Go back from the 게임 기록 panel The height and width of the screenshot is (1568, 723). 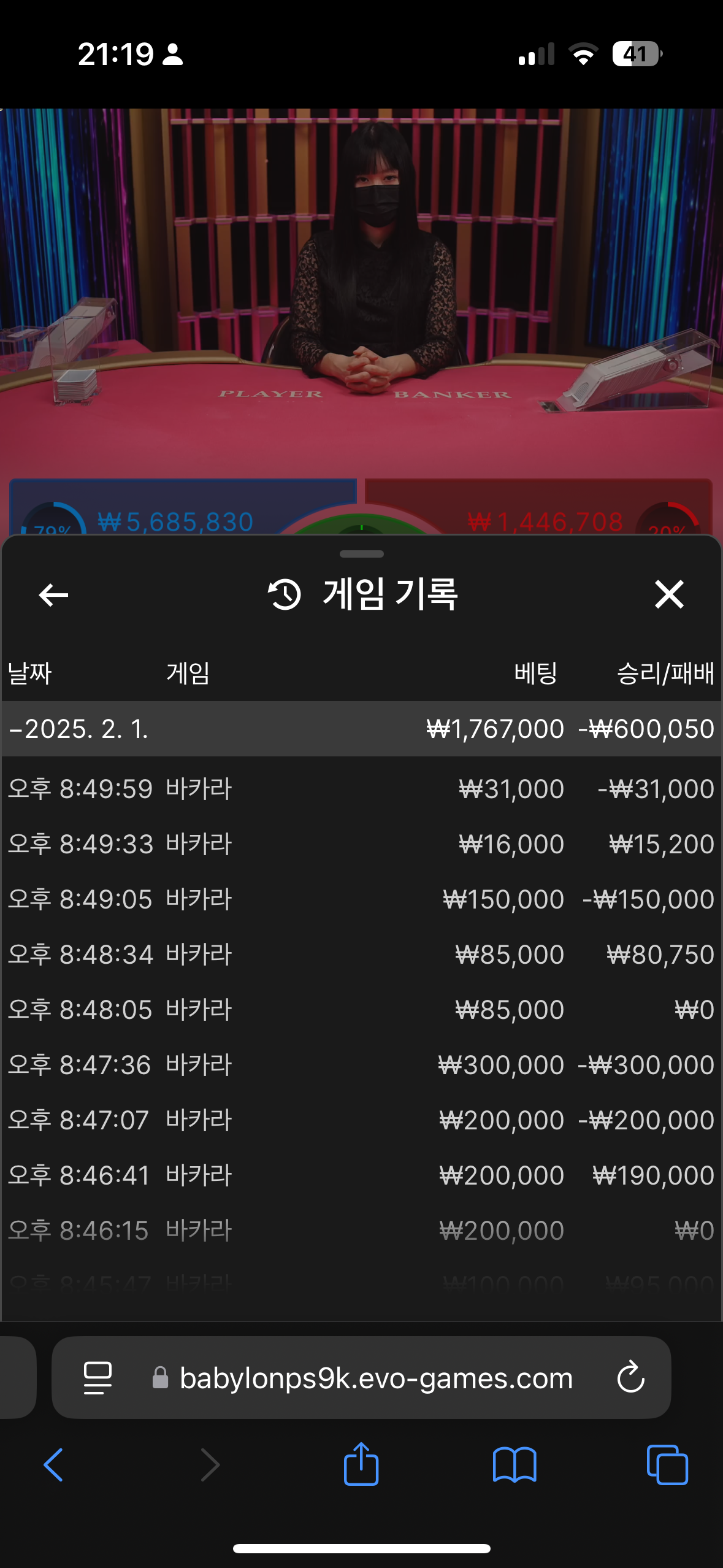coord(53,594)
